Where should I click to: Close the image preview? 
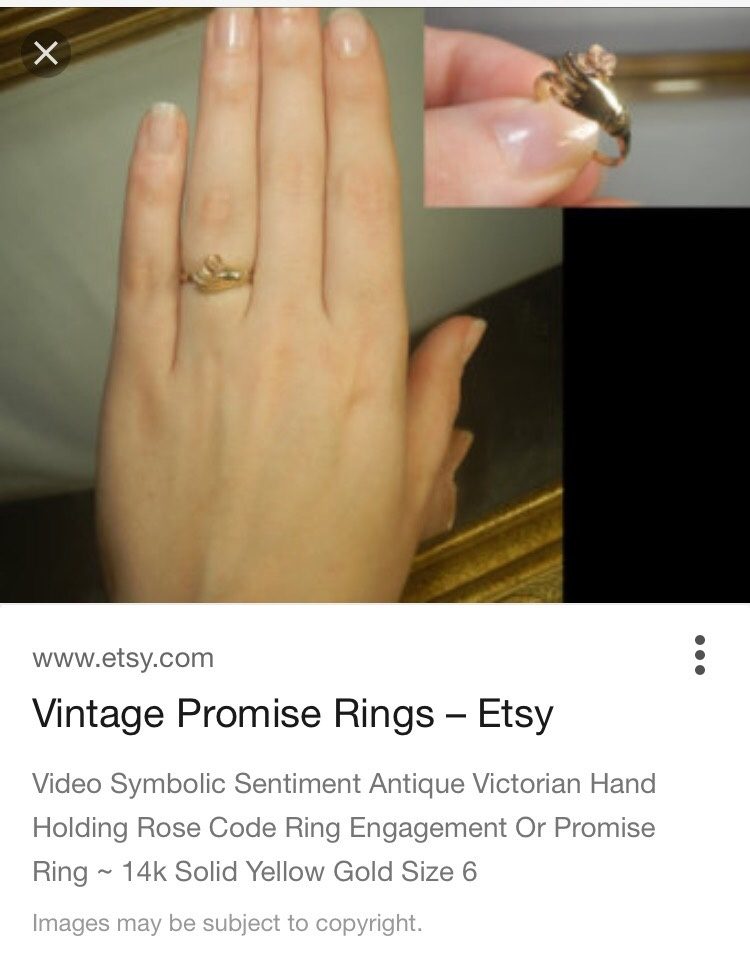click(46, 53)
